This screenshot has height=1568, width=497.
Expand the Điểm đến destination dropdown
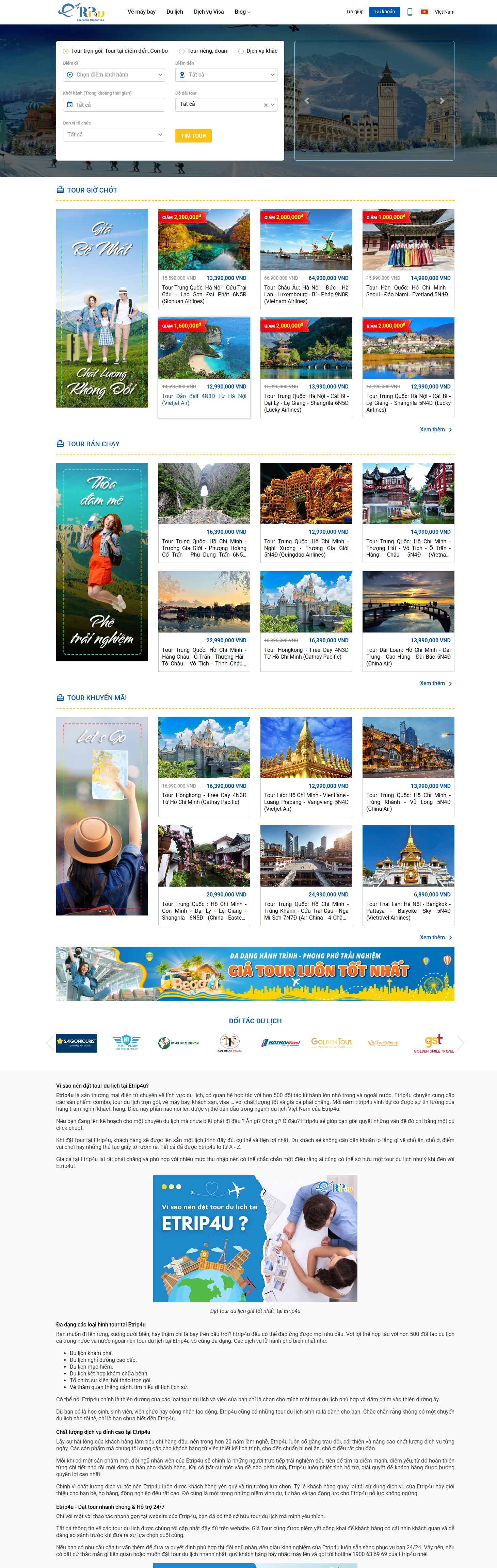pos(226,75)
